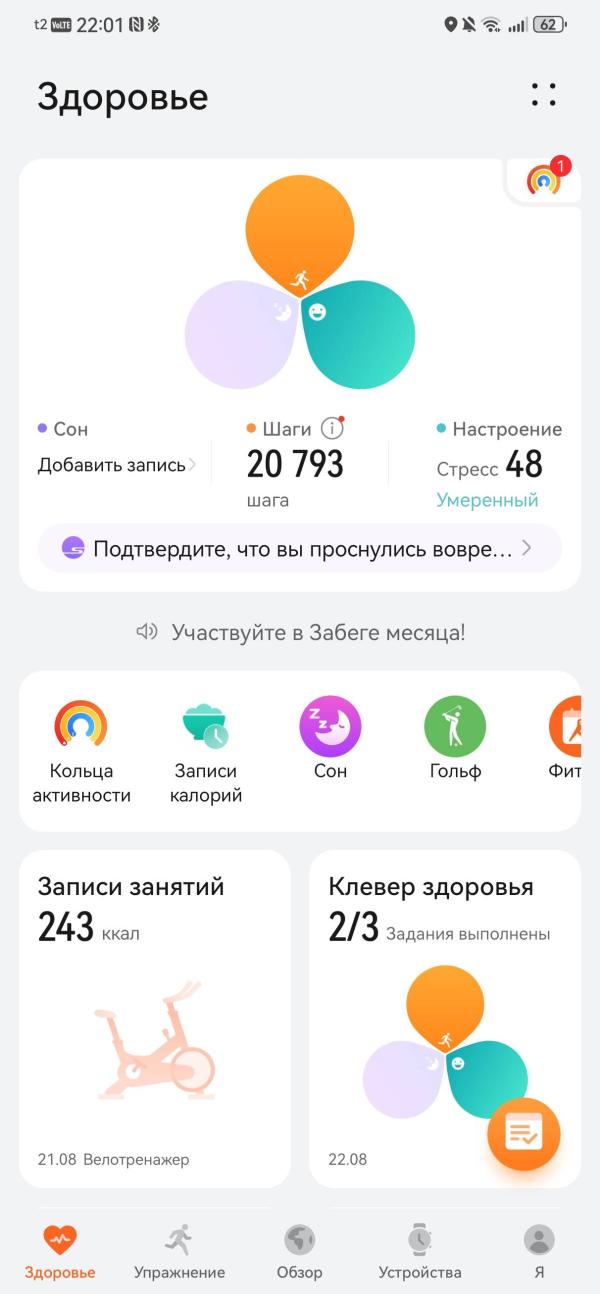The width and height of the screenshot is (600, 1294).
Task: Open activity rings badge with notification
Action: coord(546,178)
